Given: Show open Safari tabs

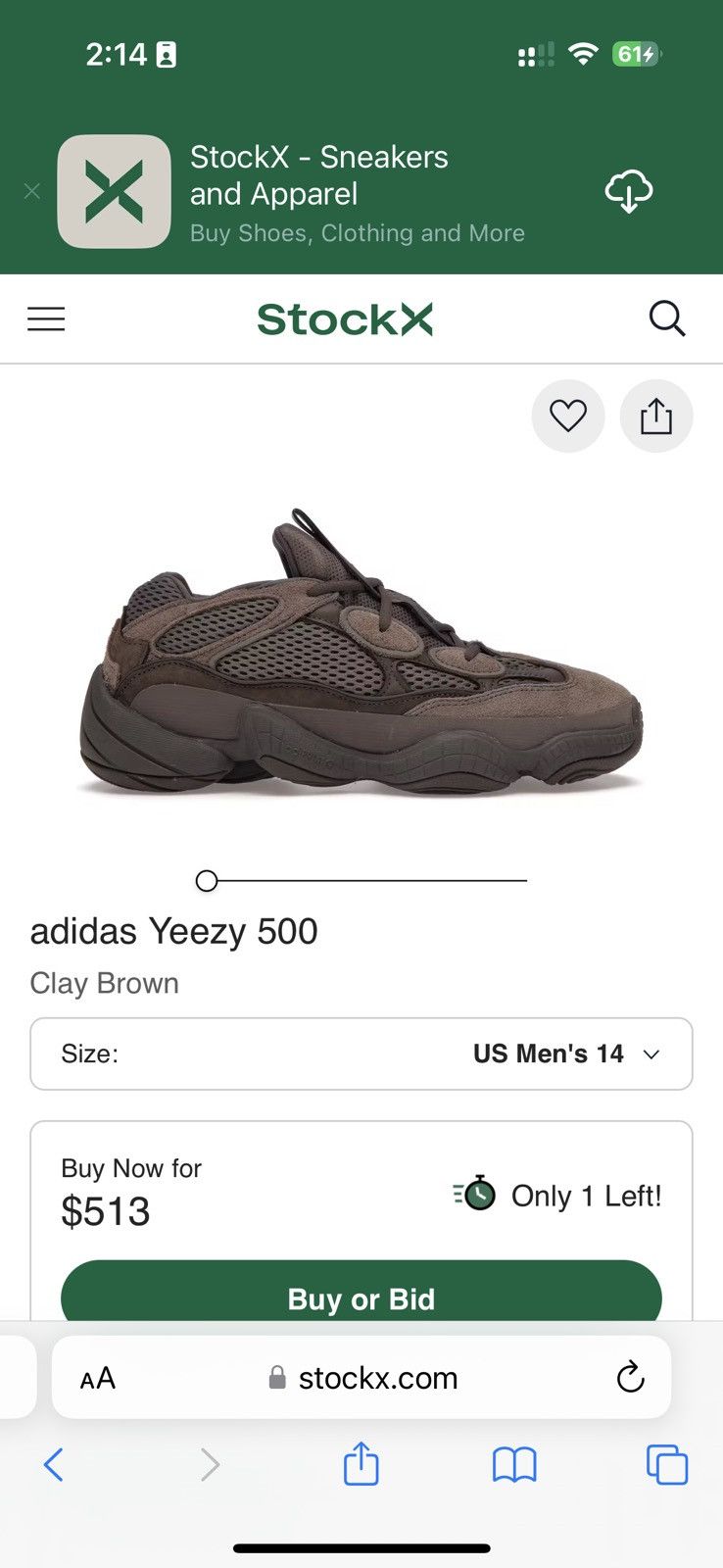Looking at the screenshot, I should 667,1465.
